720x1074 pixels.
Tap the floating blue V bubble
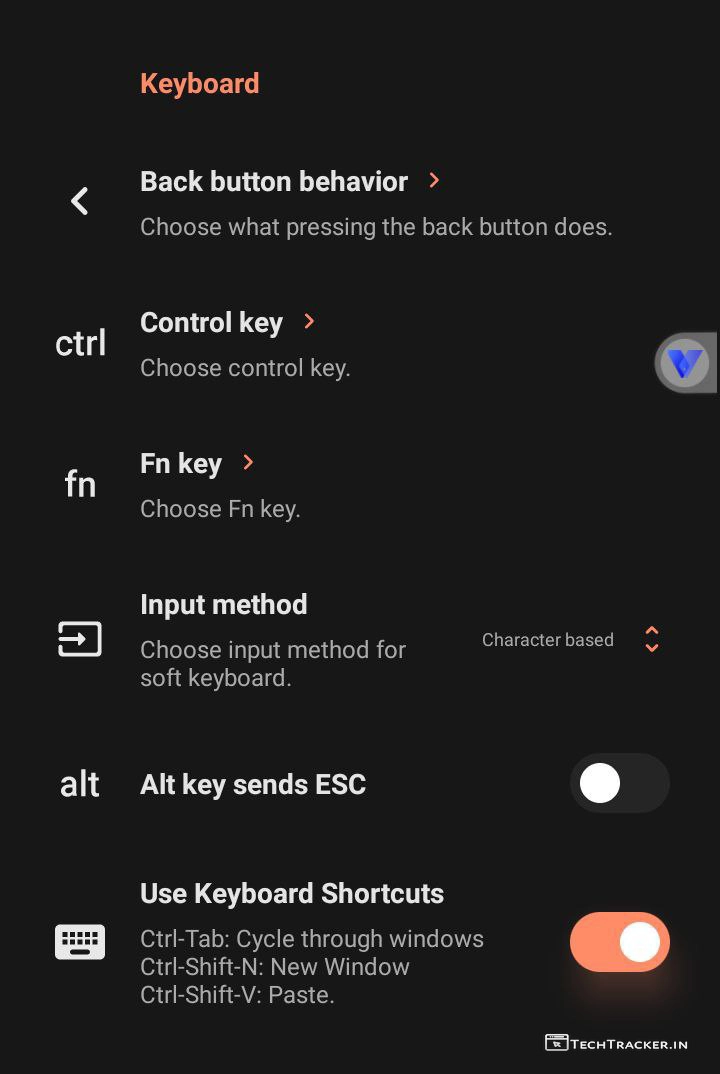coord(686,363)
